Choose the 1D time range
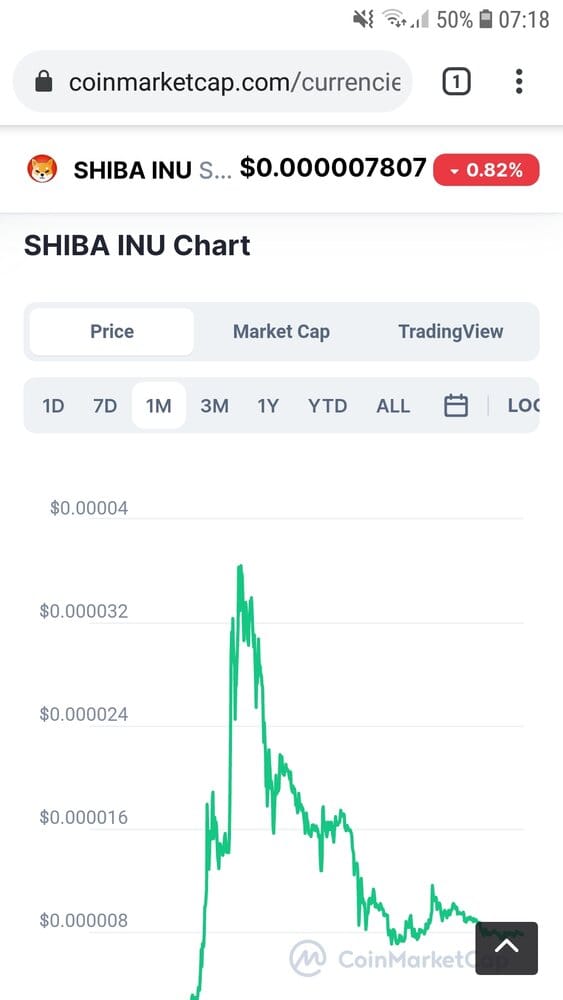Screen dimensions: 563x1000 click(54, 406)
